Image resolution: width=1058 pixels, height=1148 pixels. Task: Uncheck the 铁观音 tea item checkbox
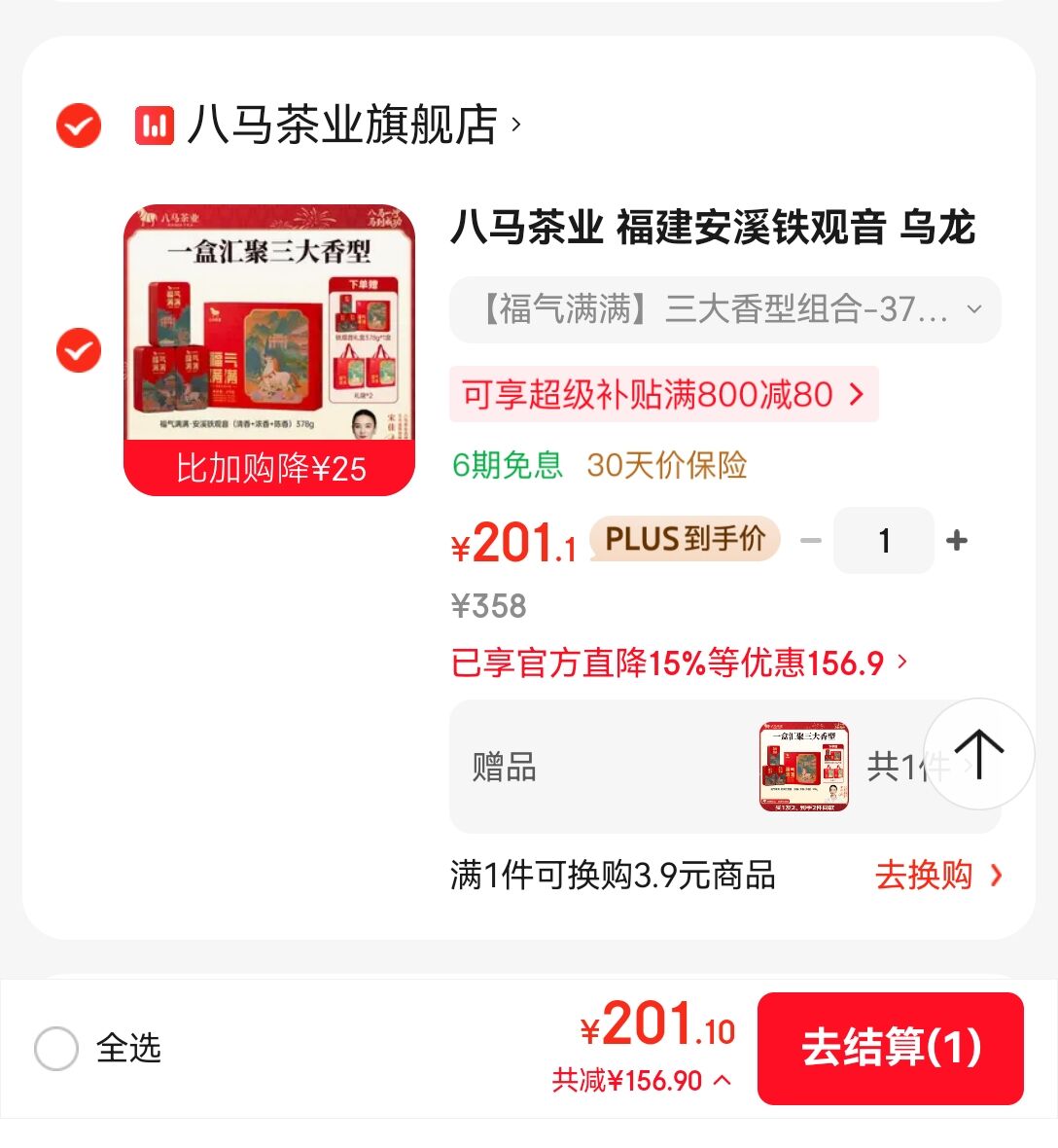(x=79, y=350)
